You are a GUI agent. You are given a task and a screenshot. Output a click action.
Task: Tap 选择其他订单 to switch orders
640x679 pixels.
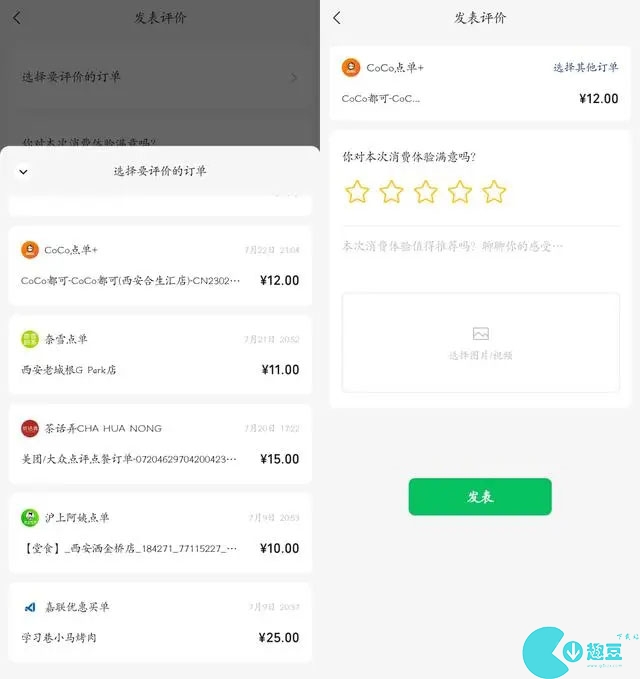pos(586,68)
